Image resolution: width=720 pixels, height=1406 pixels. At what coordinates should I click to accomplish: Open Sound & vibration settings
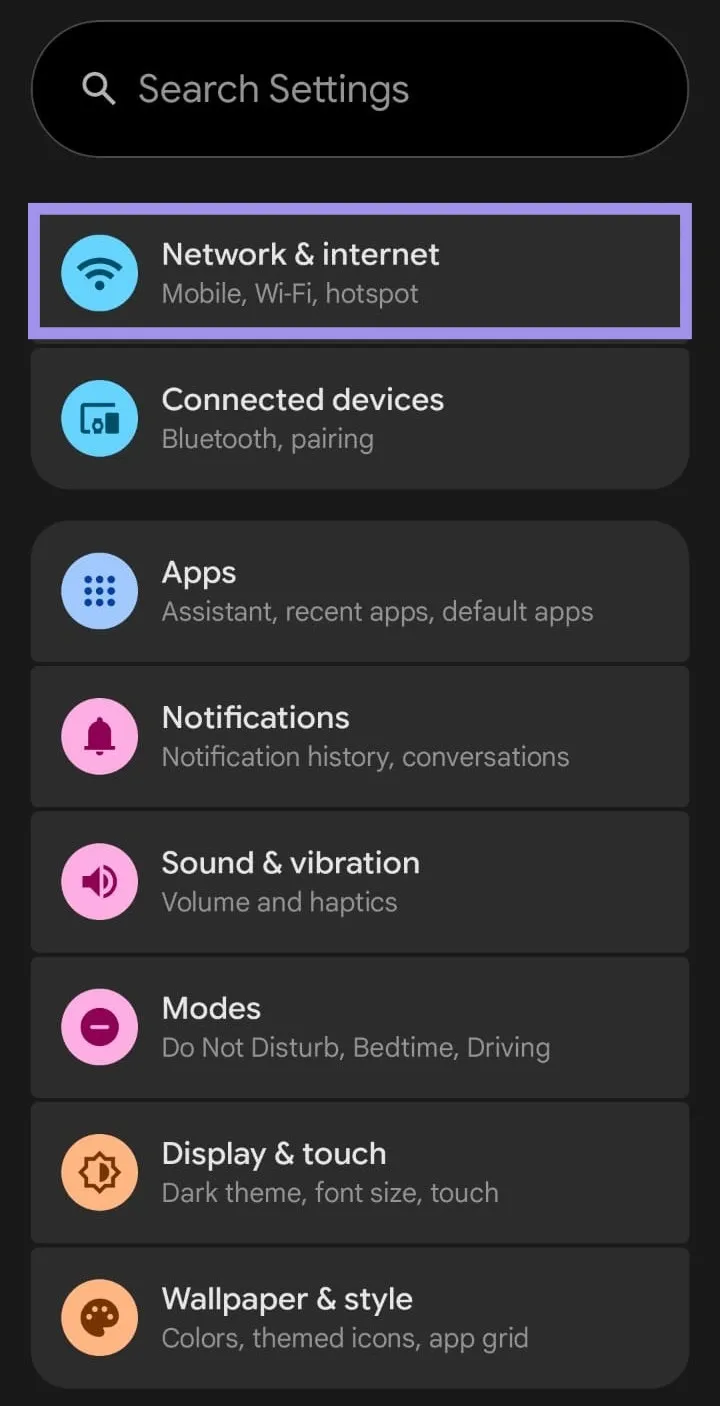pos(360,881)
